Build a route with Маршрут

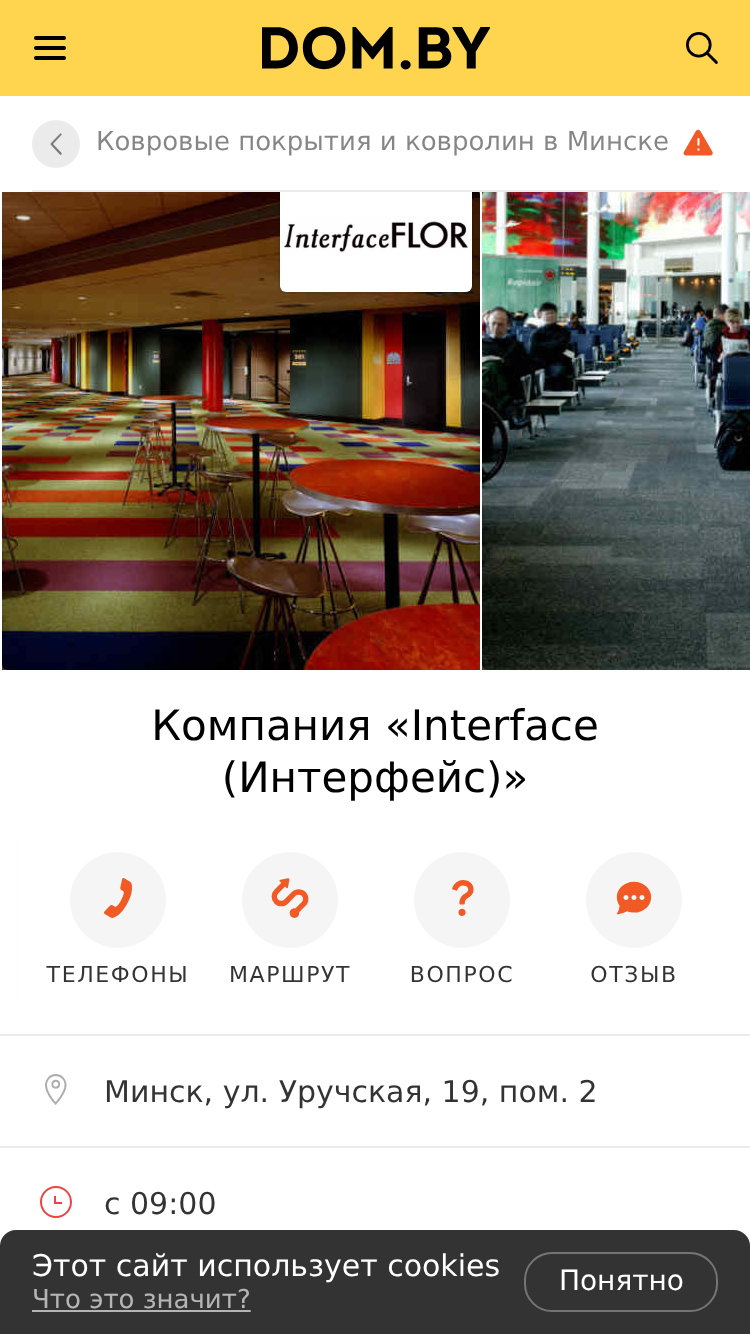point(290,920)
